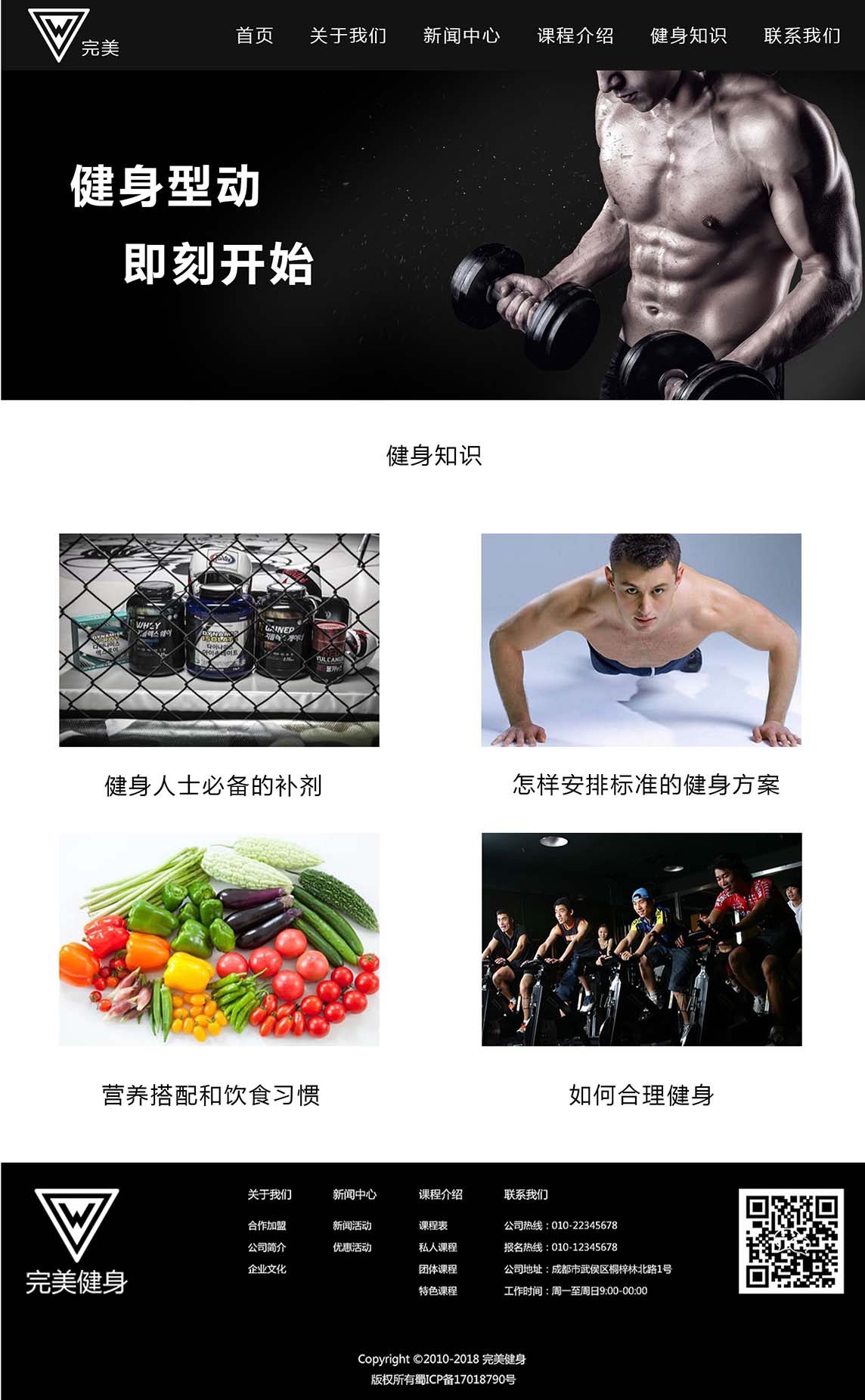Tap the 合作加盟 footer link
This screenshot has height=1400, width=865.
point(267,1225)
